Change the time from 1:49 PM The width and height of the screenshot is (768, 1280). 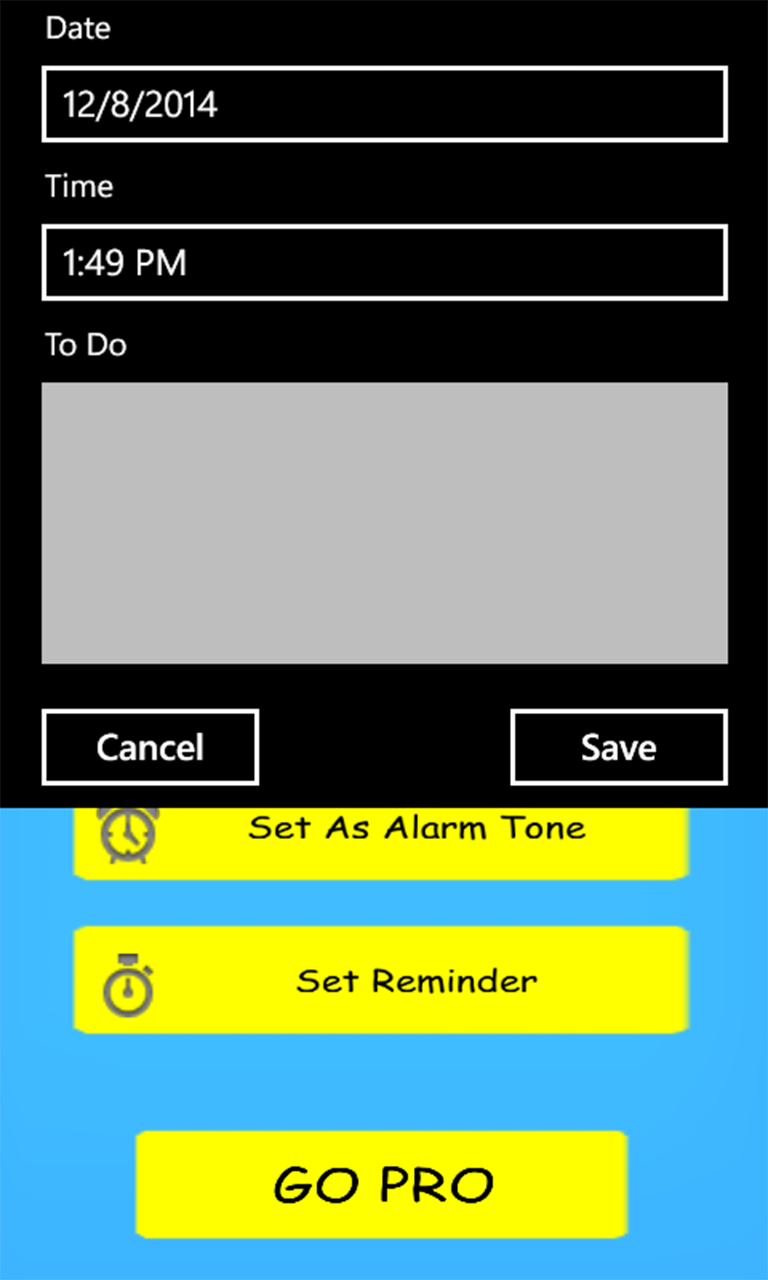[384, 262]
